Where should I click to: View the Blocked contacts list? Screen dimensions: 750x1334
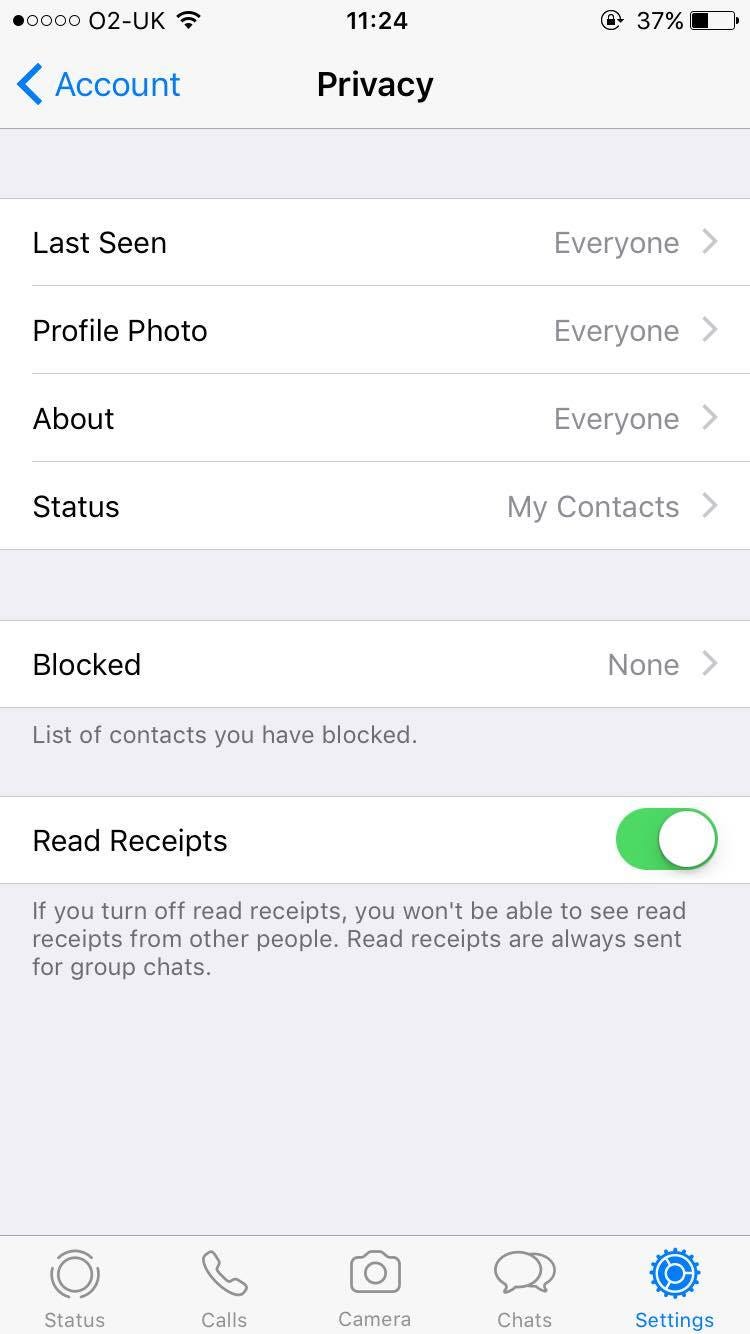coord(375,665)
